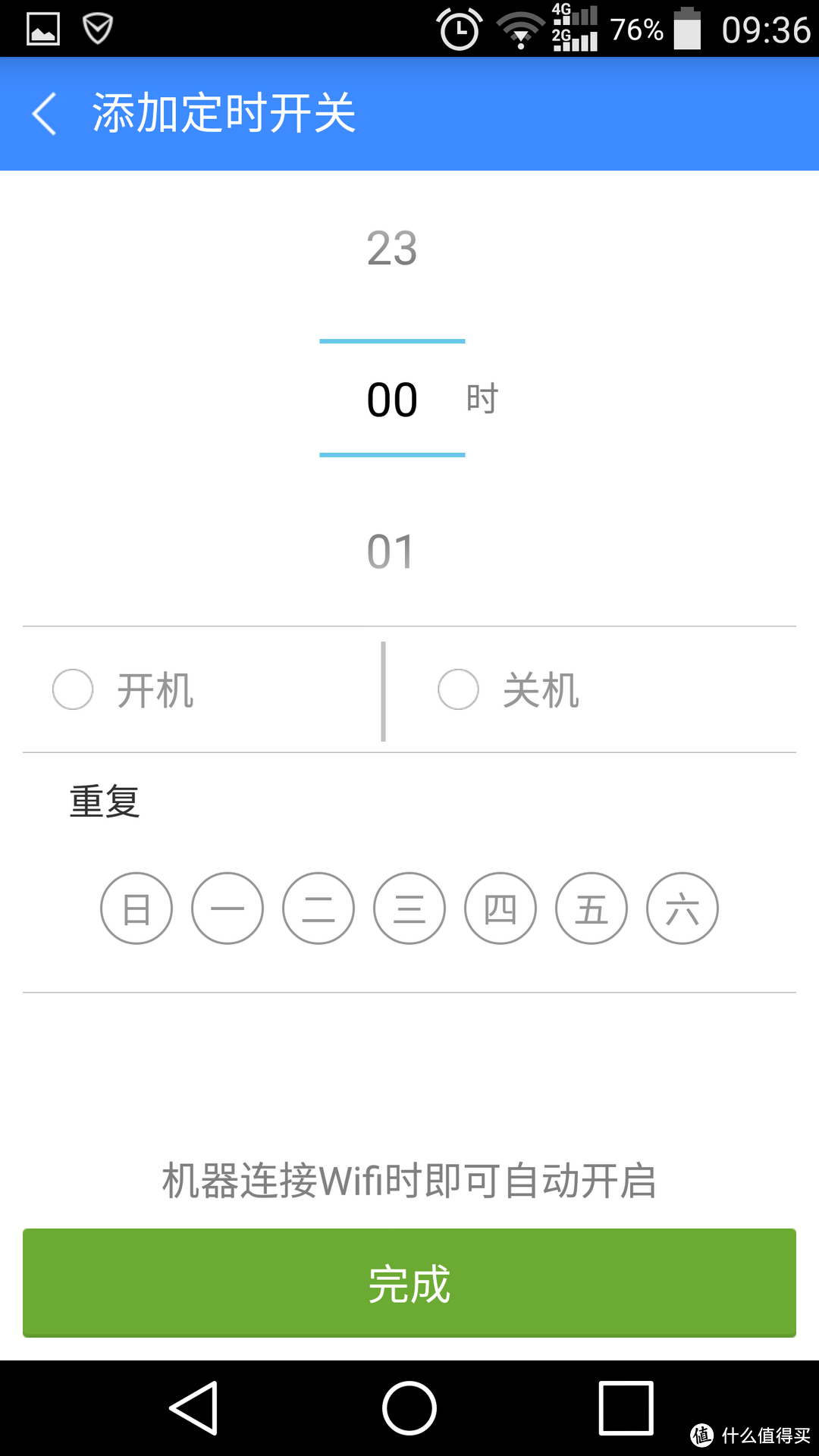Toggle repeat on 二 (Tuesday)

pos(318,908)
